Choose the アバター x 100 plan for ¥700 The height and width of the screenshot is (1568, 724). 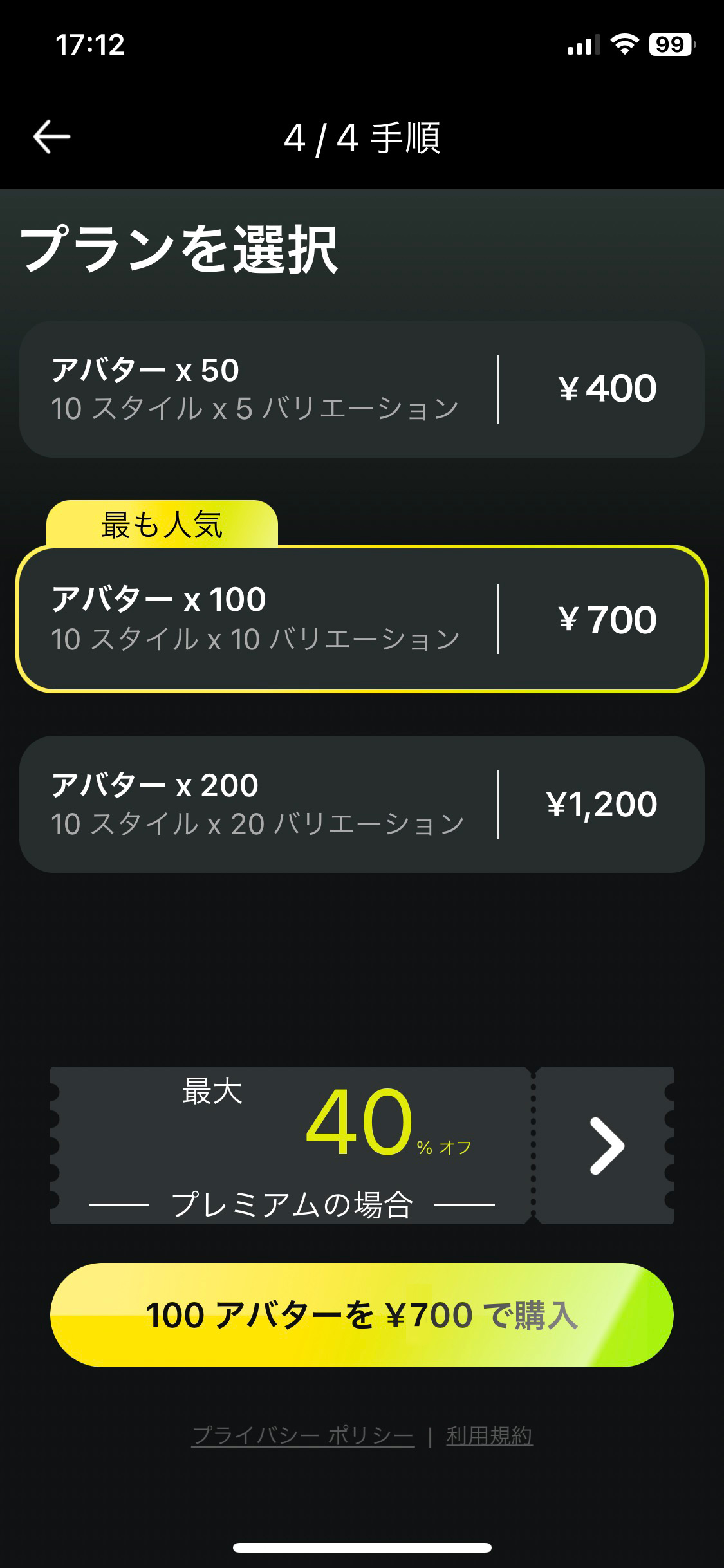click(x=362, y=619)
